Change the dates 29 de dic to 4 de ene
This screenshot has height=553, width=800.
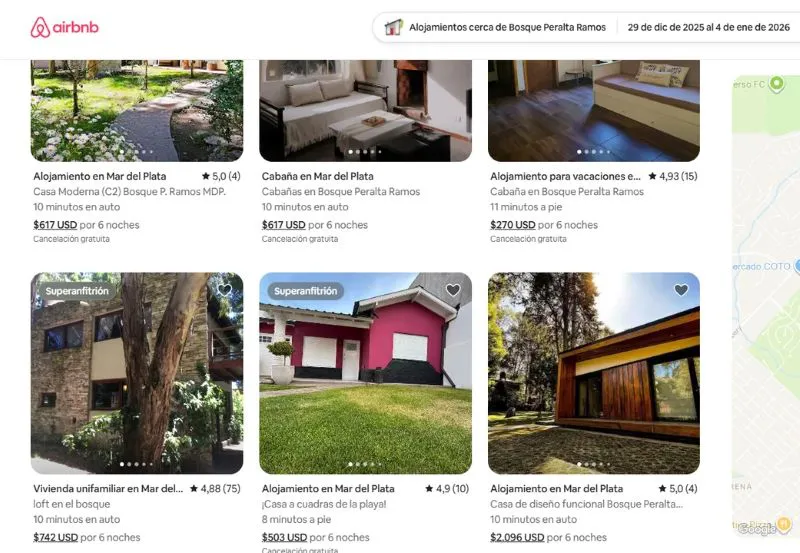click(x=706, y=27)
